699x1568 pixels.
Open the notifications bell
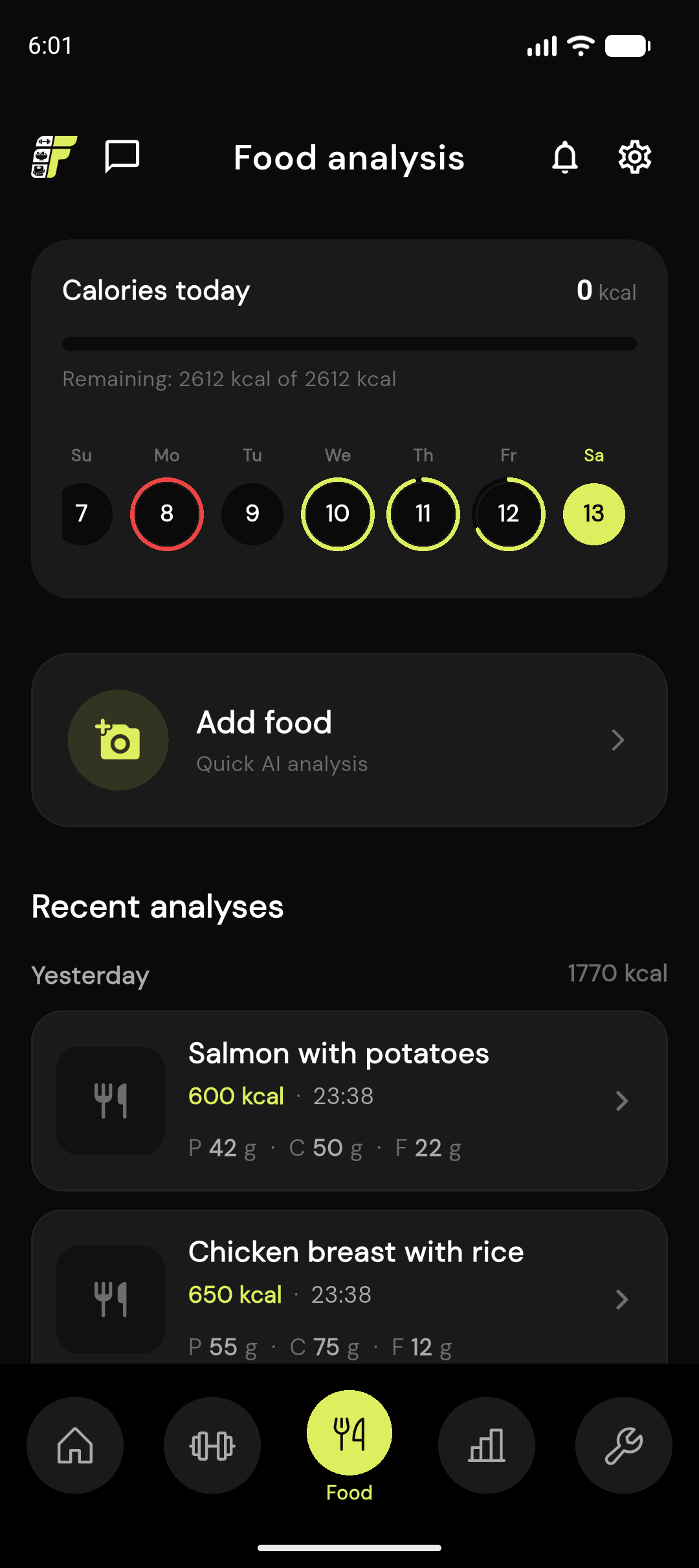(565, 157)
